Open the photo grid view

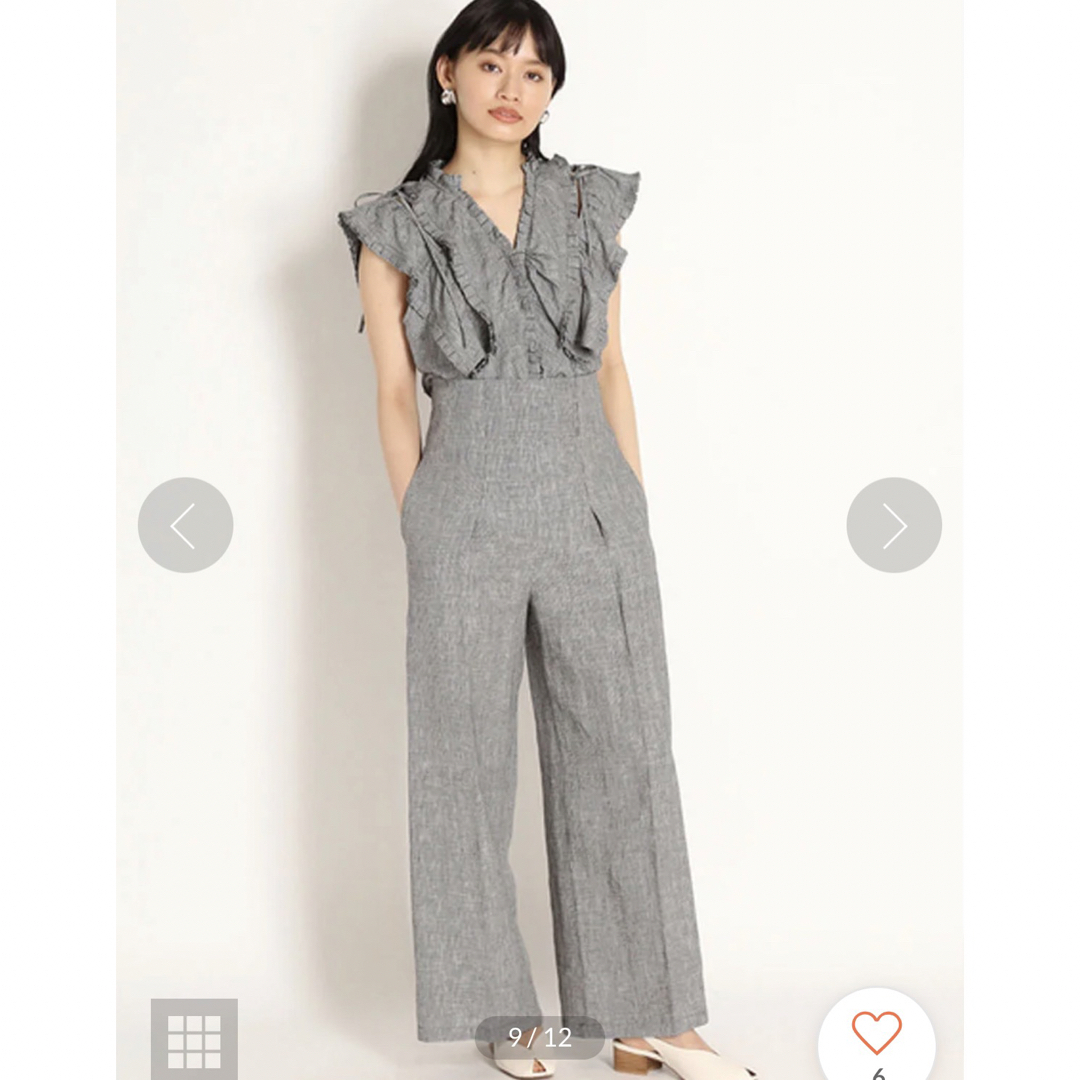[194, 1039]
